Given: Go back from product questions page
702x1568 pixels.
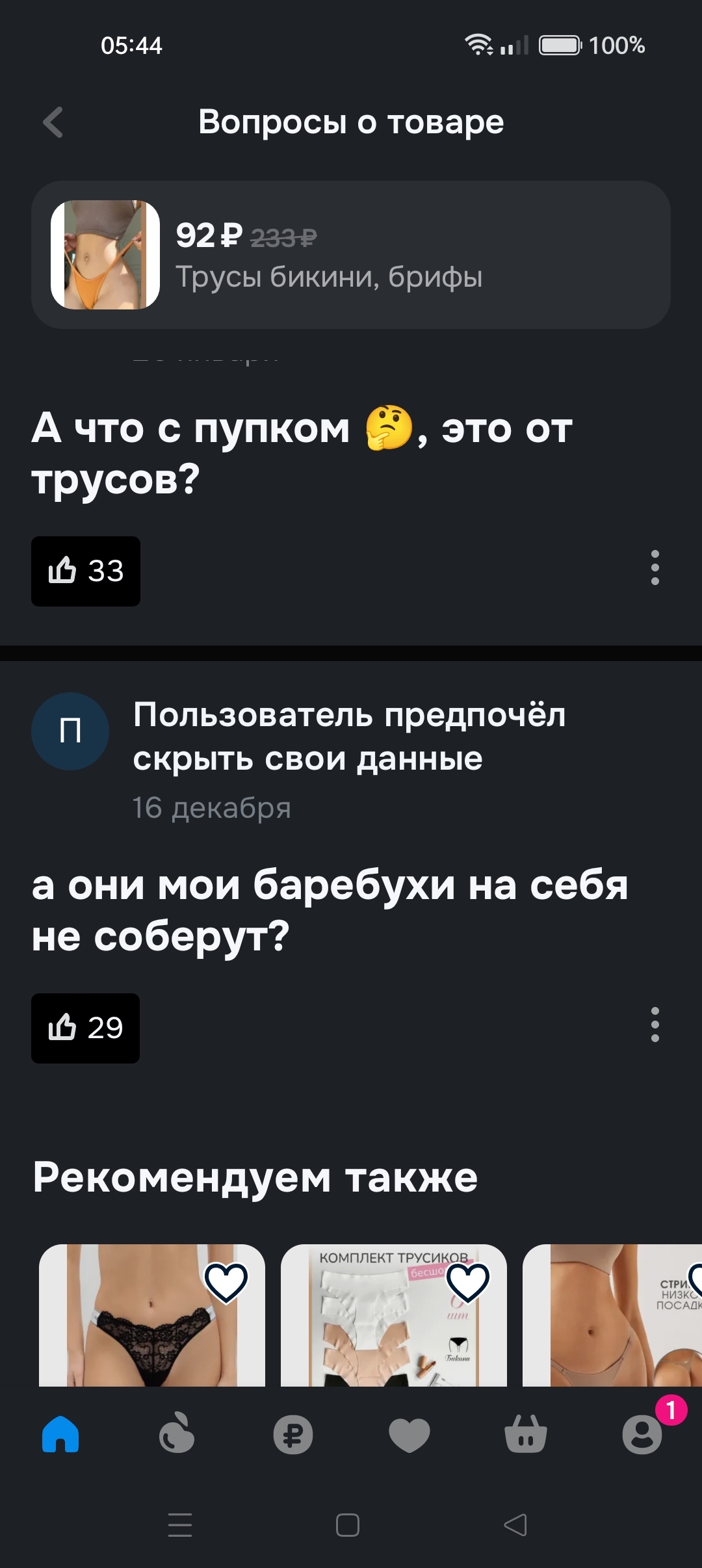Looking at the screenshot, I should pos(53,122).
